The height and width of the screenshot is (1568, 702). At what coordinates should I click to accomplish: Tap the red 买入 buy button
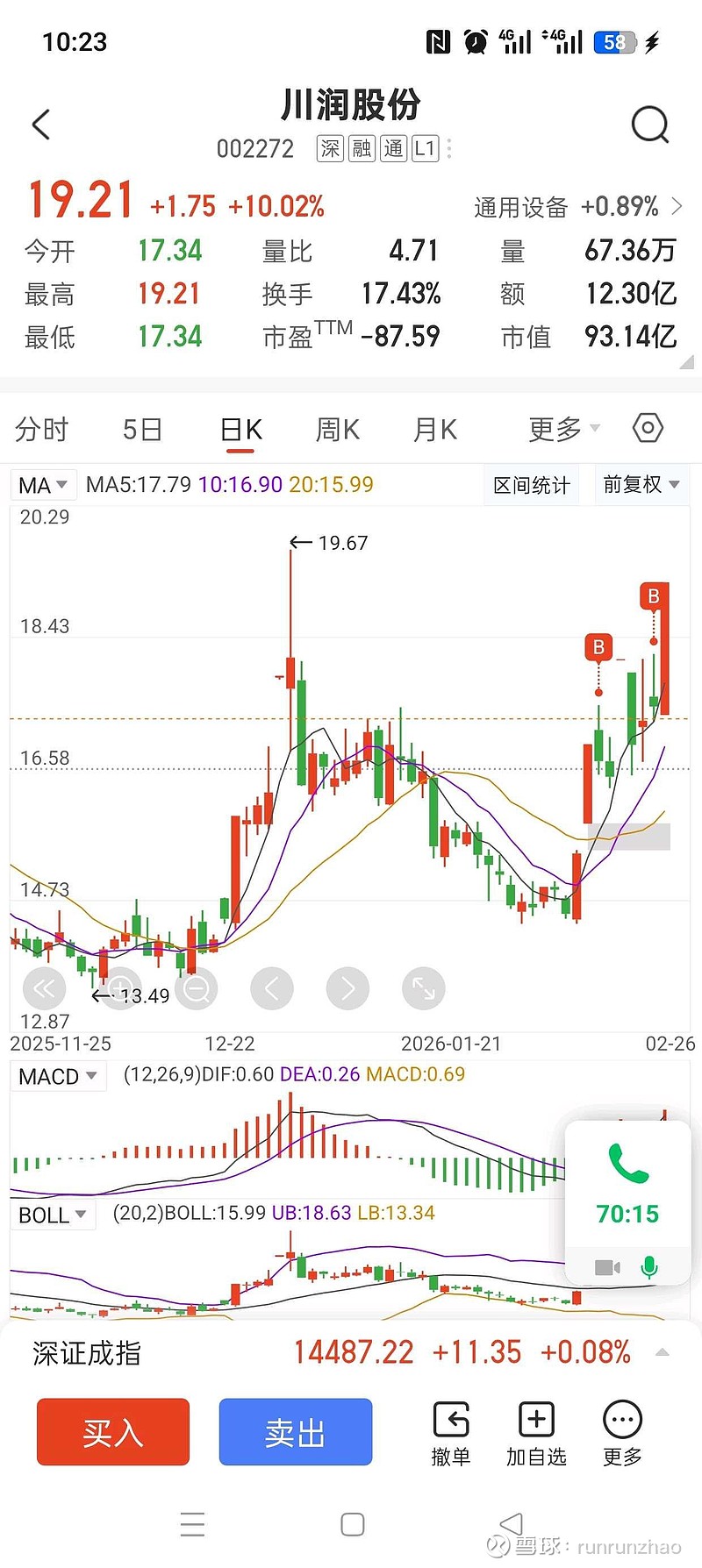click(x=113, y=1432)
